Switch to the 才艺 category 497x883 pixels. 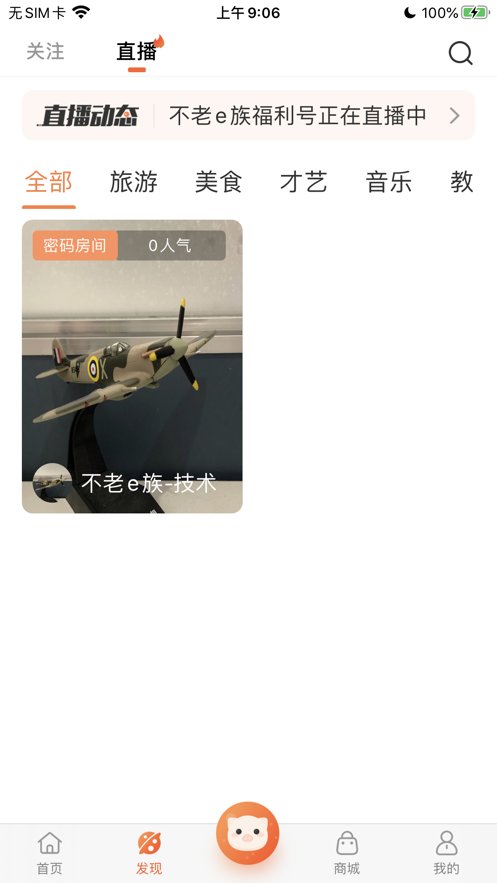(303, 182)
